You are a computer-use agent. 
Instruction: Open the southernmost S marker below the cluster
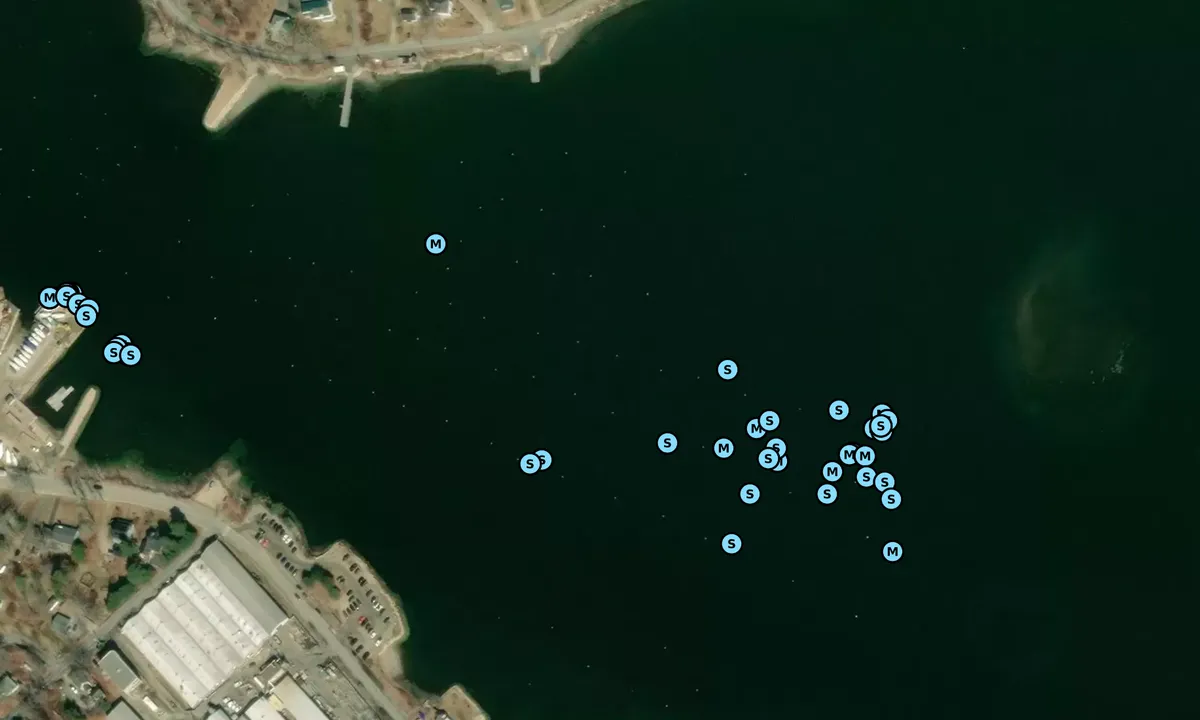click(731, 544)
